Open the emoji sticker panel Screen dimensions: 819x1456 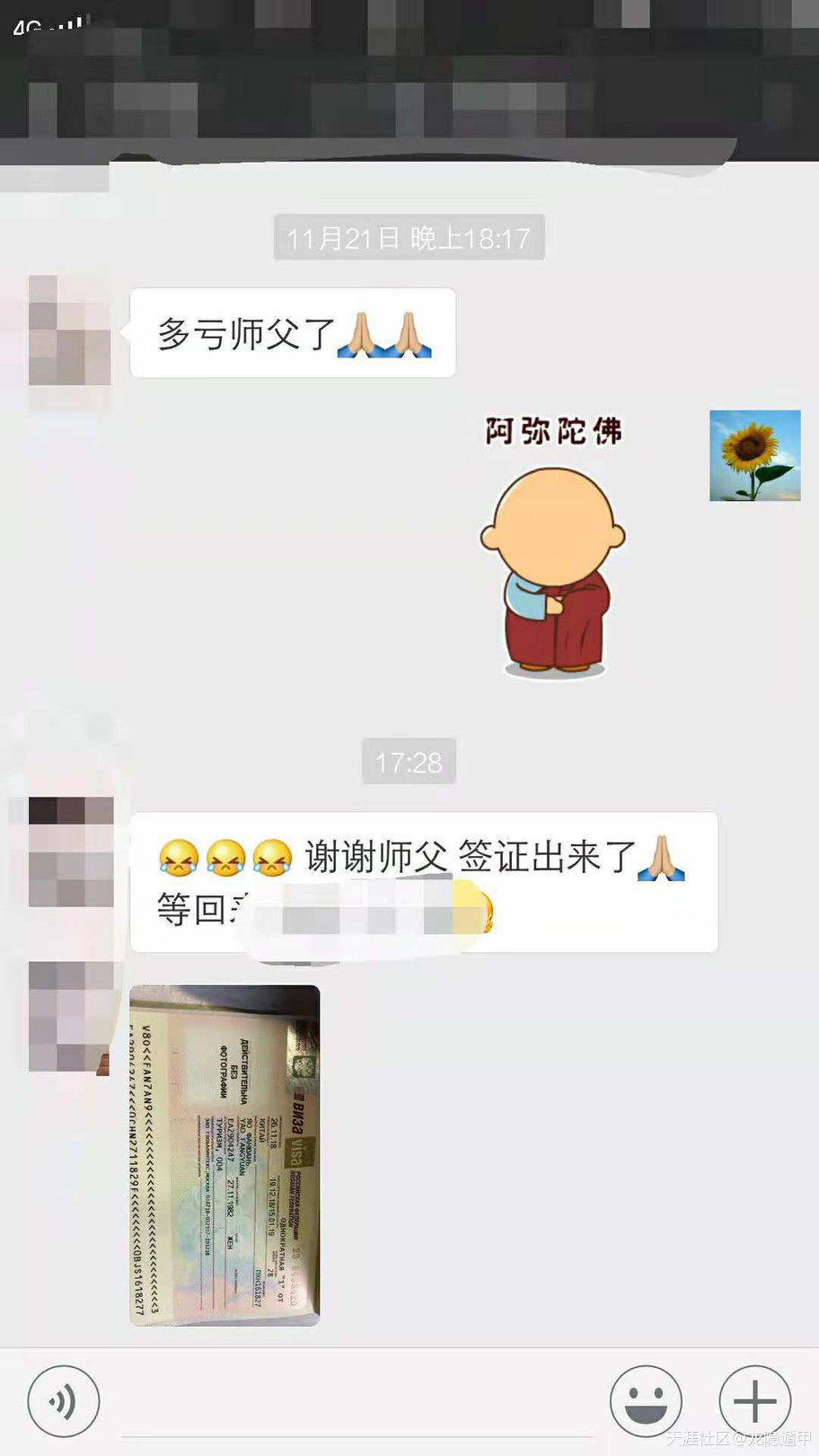645,1401
